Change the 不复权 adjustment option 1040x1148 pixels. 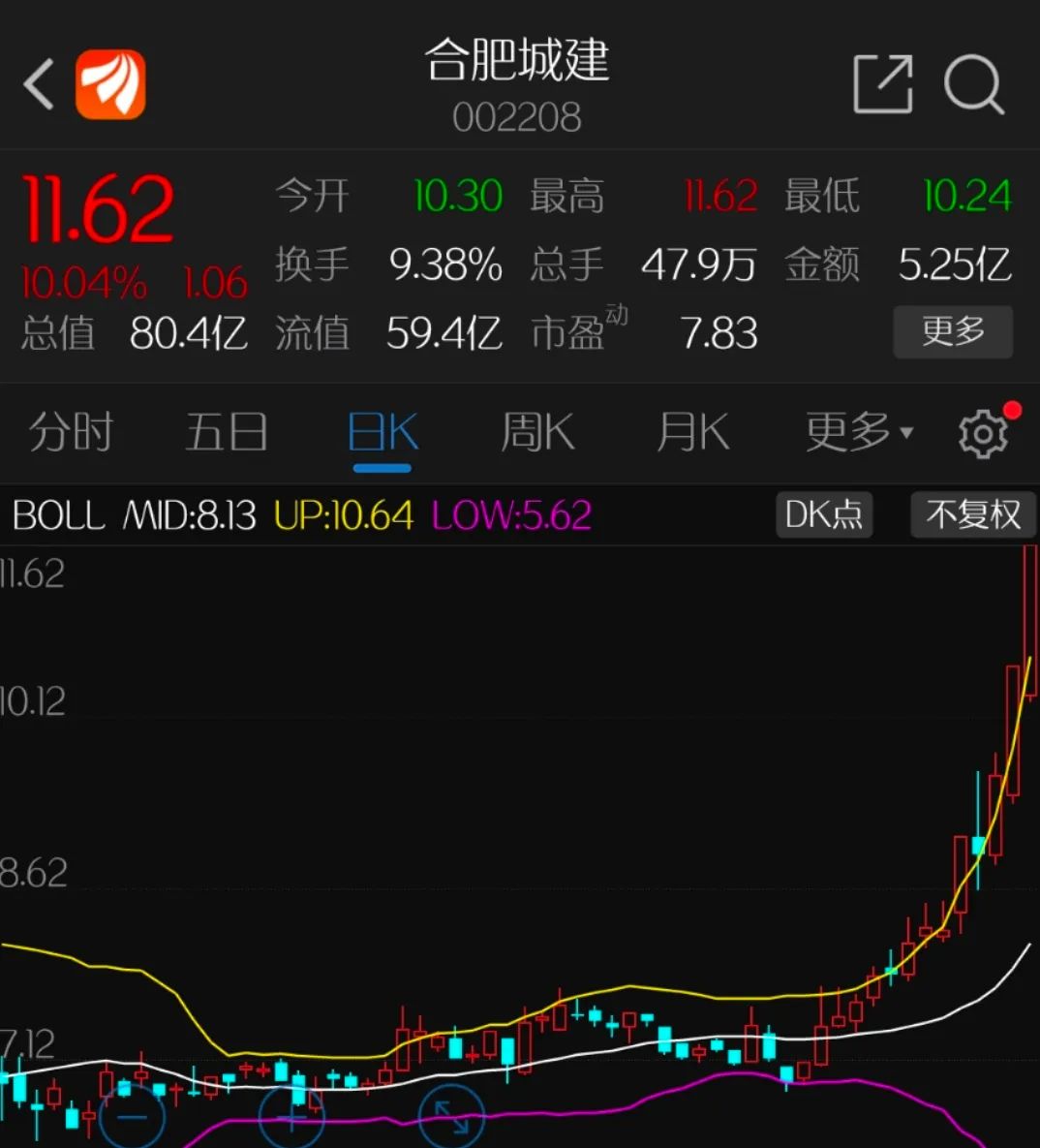coord(972,514)
